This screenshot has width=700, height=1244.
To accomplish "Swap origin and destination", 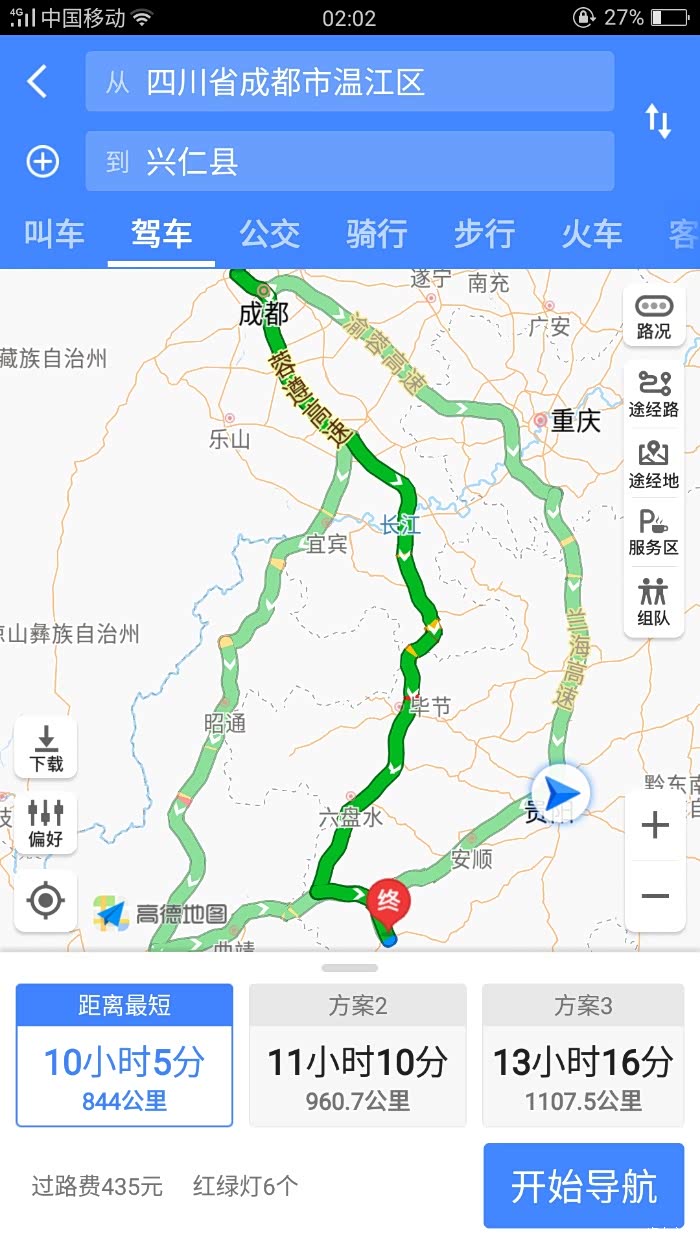I will tap(658, 121).
